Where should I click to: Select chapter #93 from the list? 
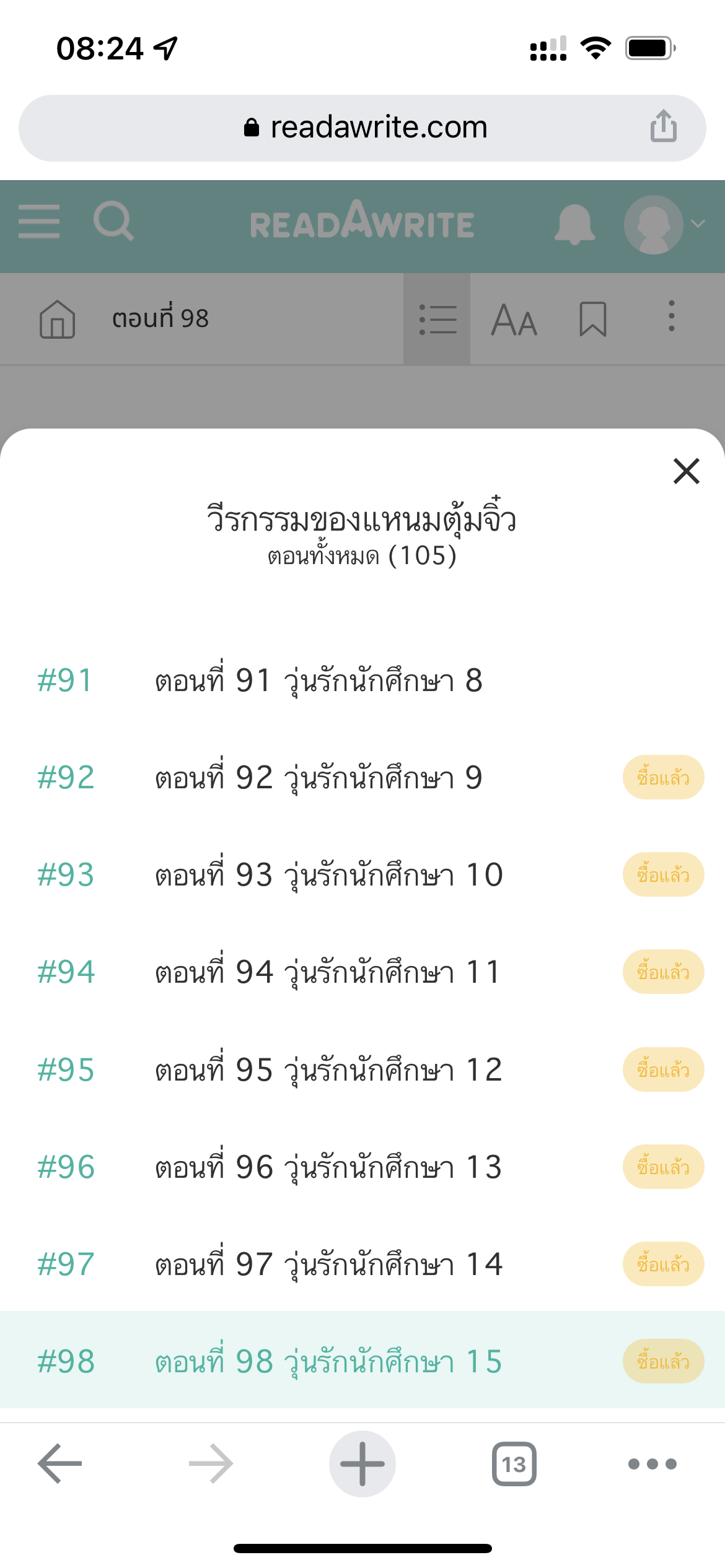362,875
